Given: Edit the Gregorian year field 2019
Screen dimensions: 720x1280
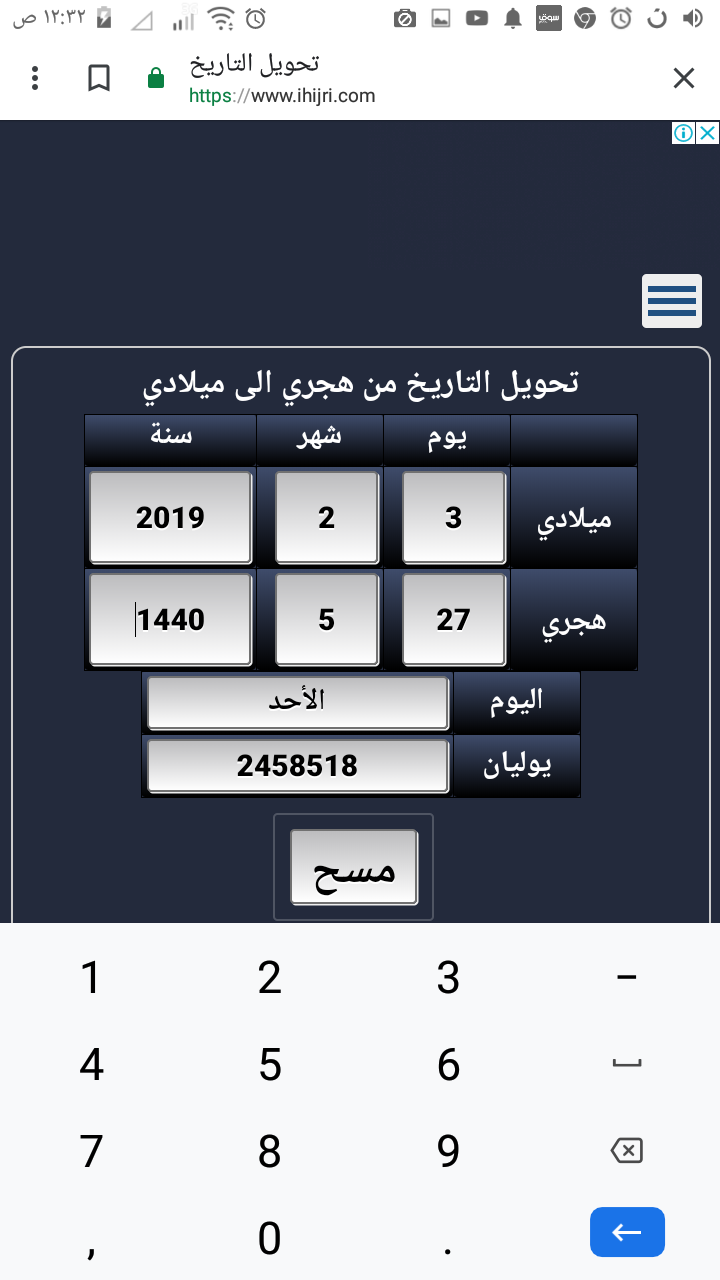Looking at the screenshot, I should point(170,518).
